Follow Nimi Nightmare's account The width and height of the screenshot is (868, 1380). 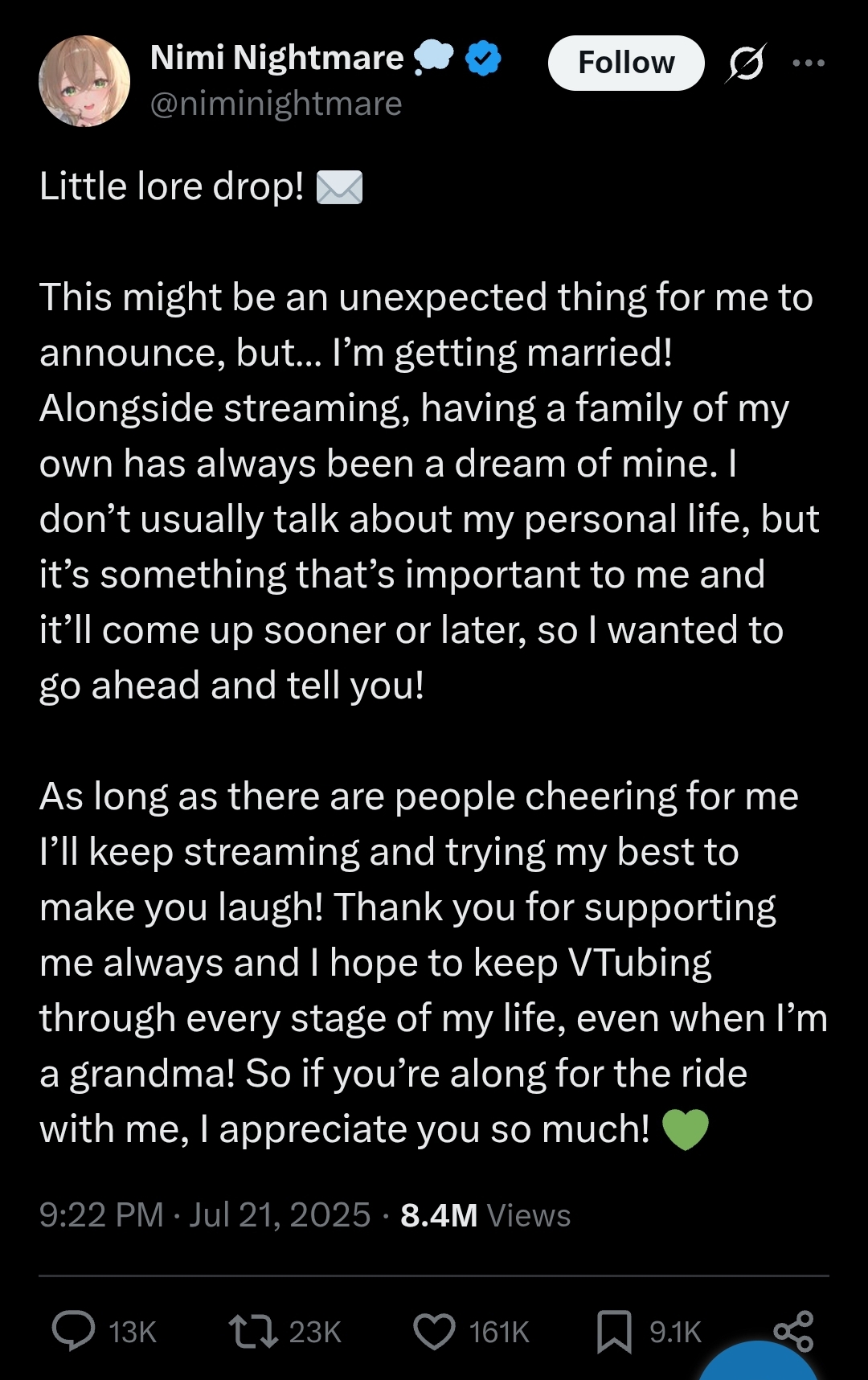click(x=625, y=63)
